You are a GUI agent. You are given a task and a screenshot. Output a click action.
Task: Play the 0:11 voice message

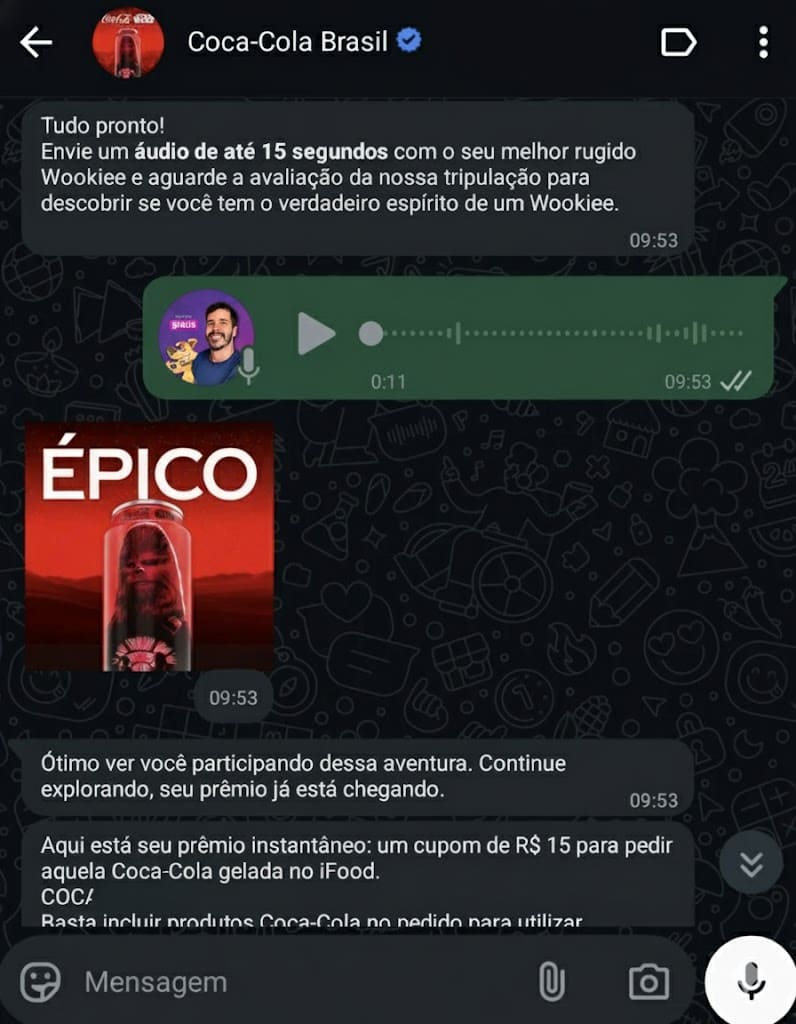coord(317,334)
